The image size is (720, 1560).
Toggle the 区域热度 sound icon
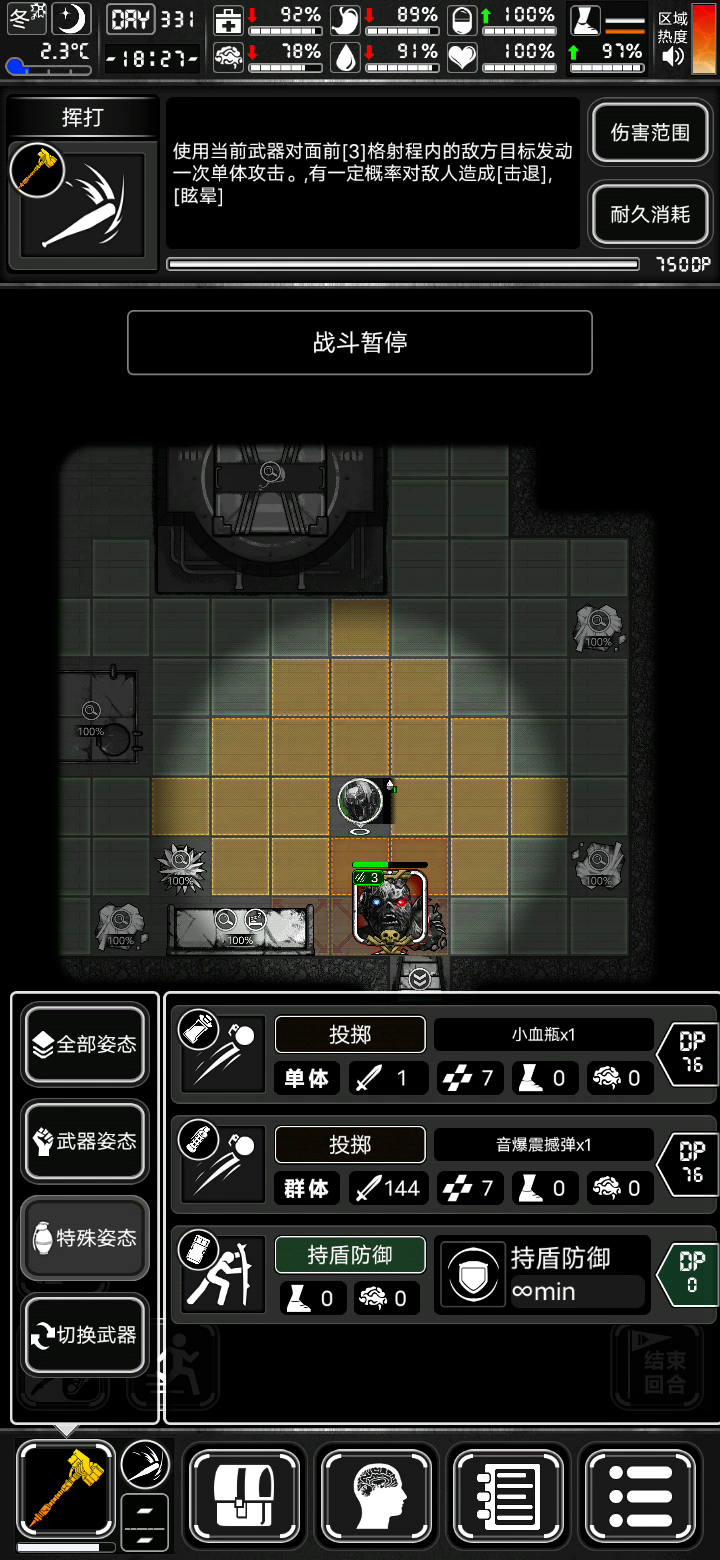pyautogui.click(x=673, y=57)
